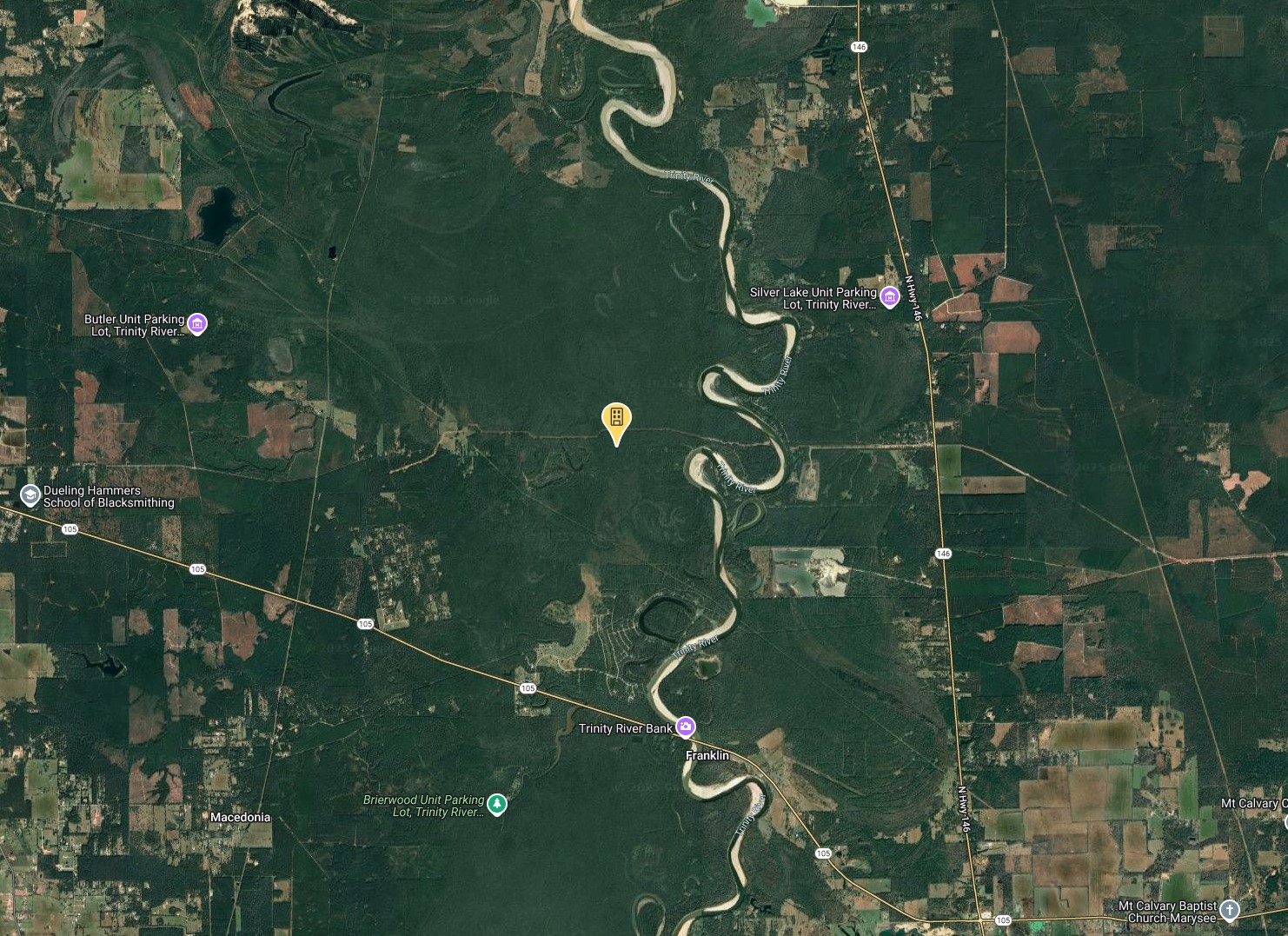Open the Butler Unit Parking Lot marker
Viewport: 1288px width, 936px height.
[197, 324]
